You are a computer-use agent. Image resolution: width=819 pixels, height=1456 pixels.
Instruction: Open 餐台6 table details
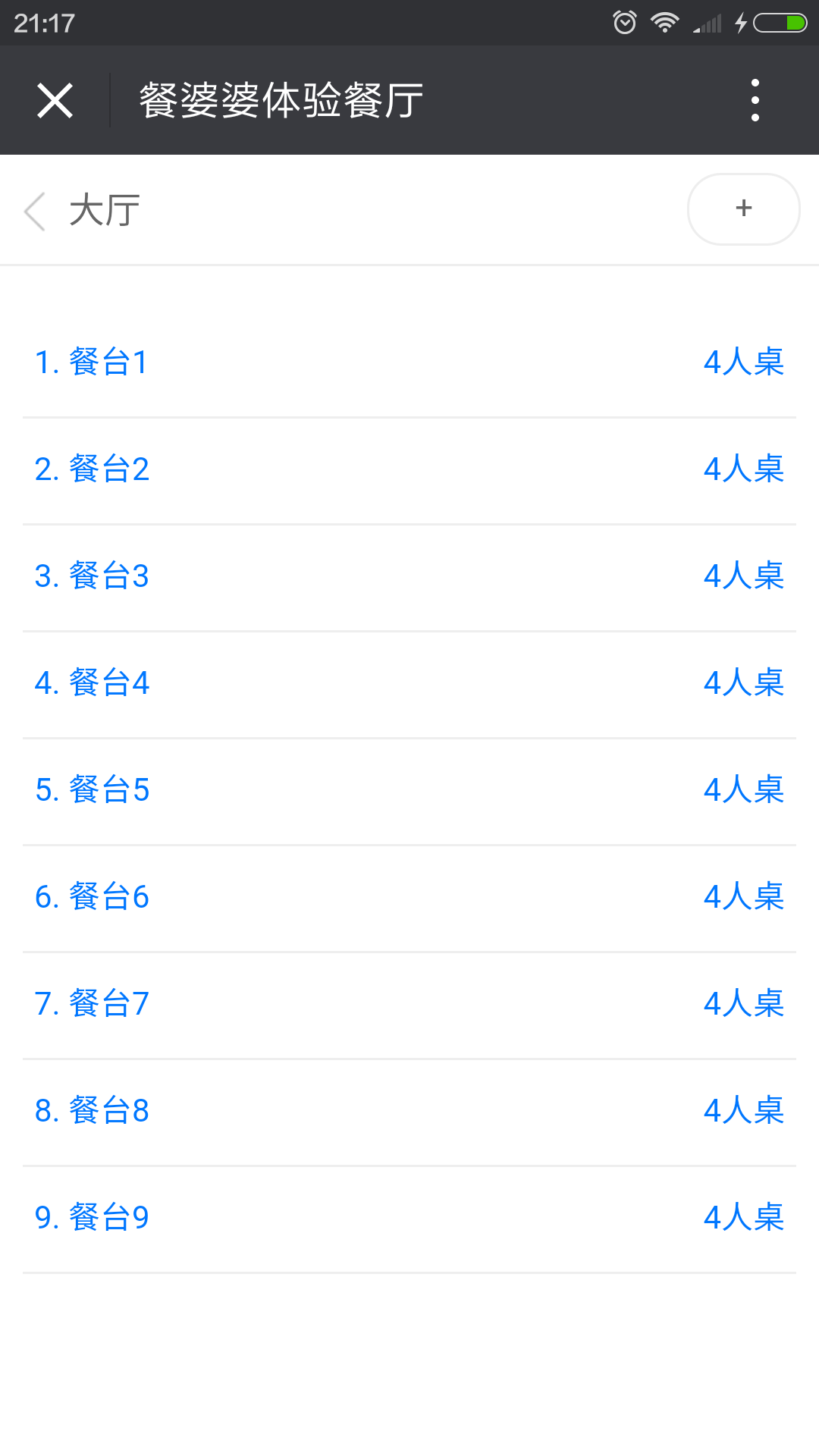point(409,898)
